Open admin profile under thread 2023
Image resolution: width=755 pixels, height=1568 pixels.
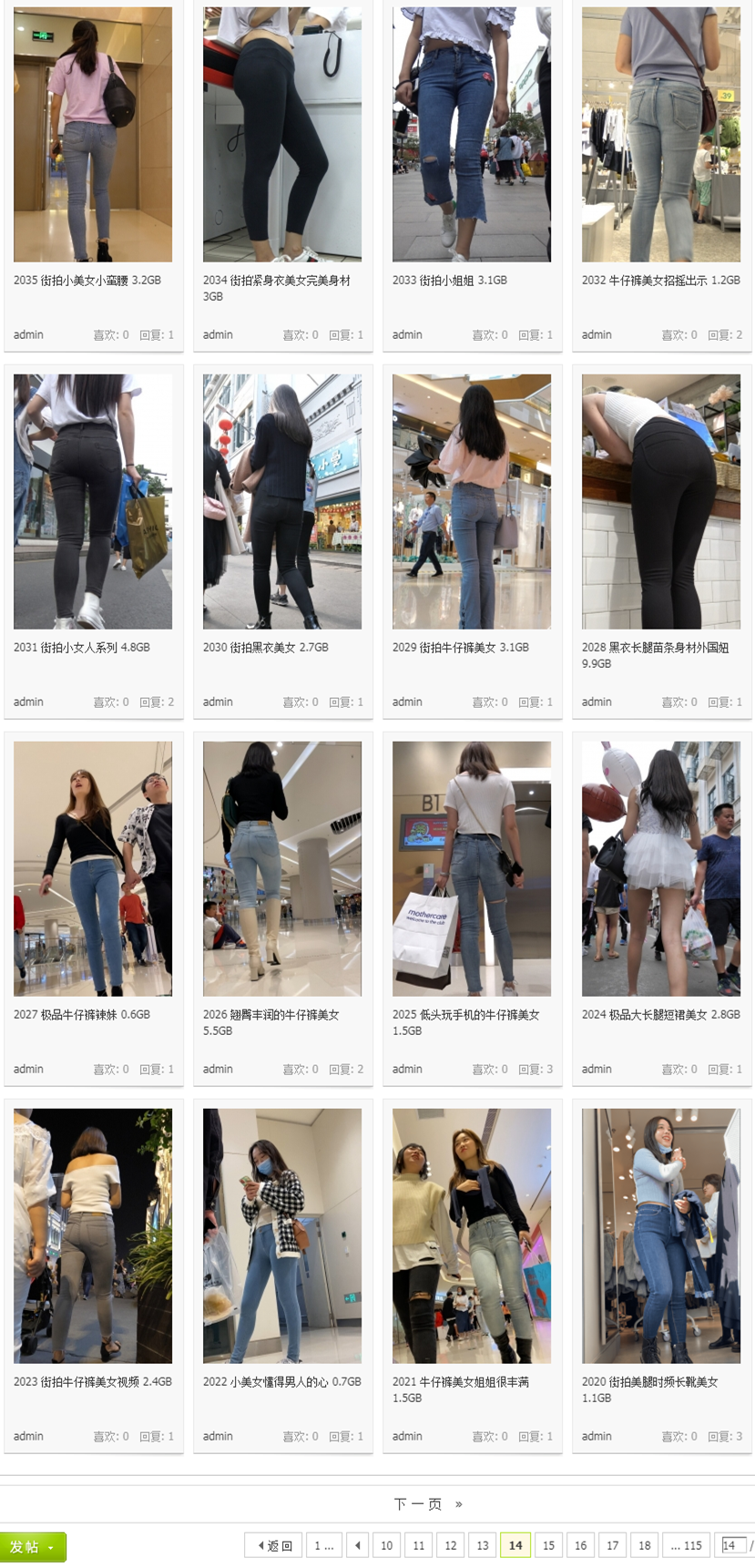[x=28, y=1437]
